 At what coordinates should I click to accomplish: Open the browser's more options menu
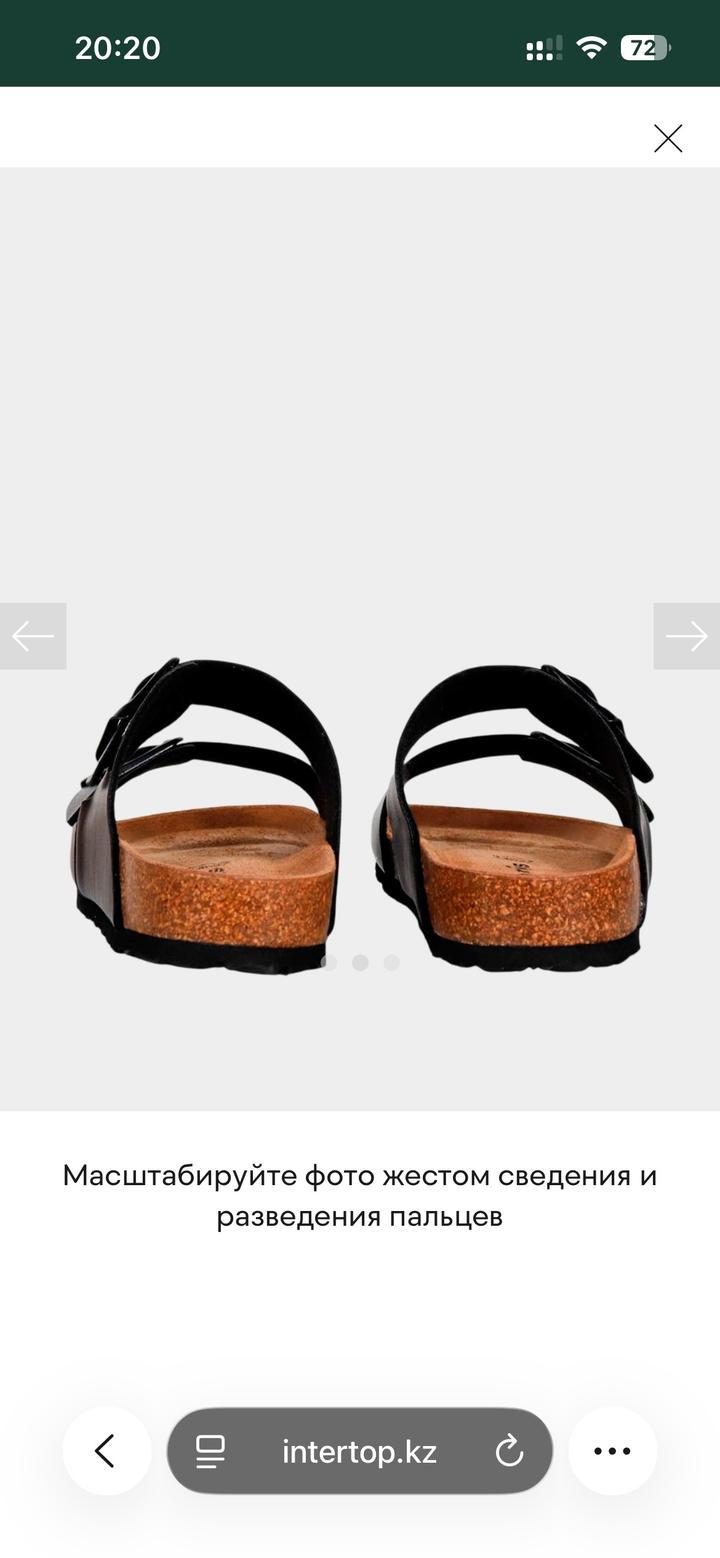[x=612, y=1451]
